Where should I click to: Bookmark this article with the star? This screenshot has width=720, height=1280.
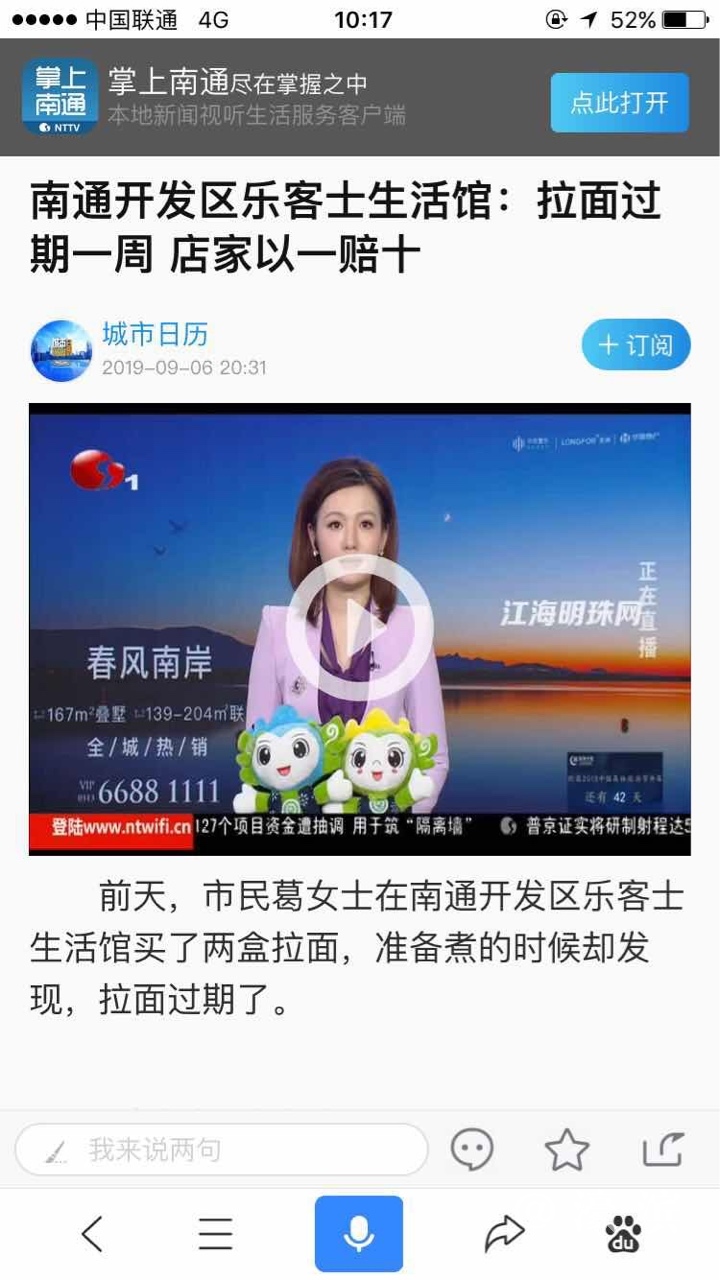(567, 1150)
